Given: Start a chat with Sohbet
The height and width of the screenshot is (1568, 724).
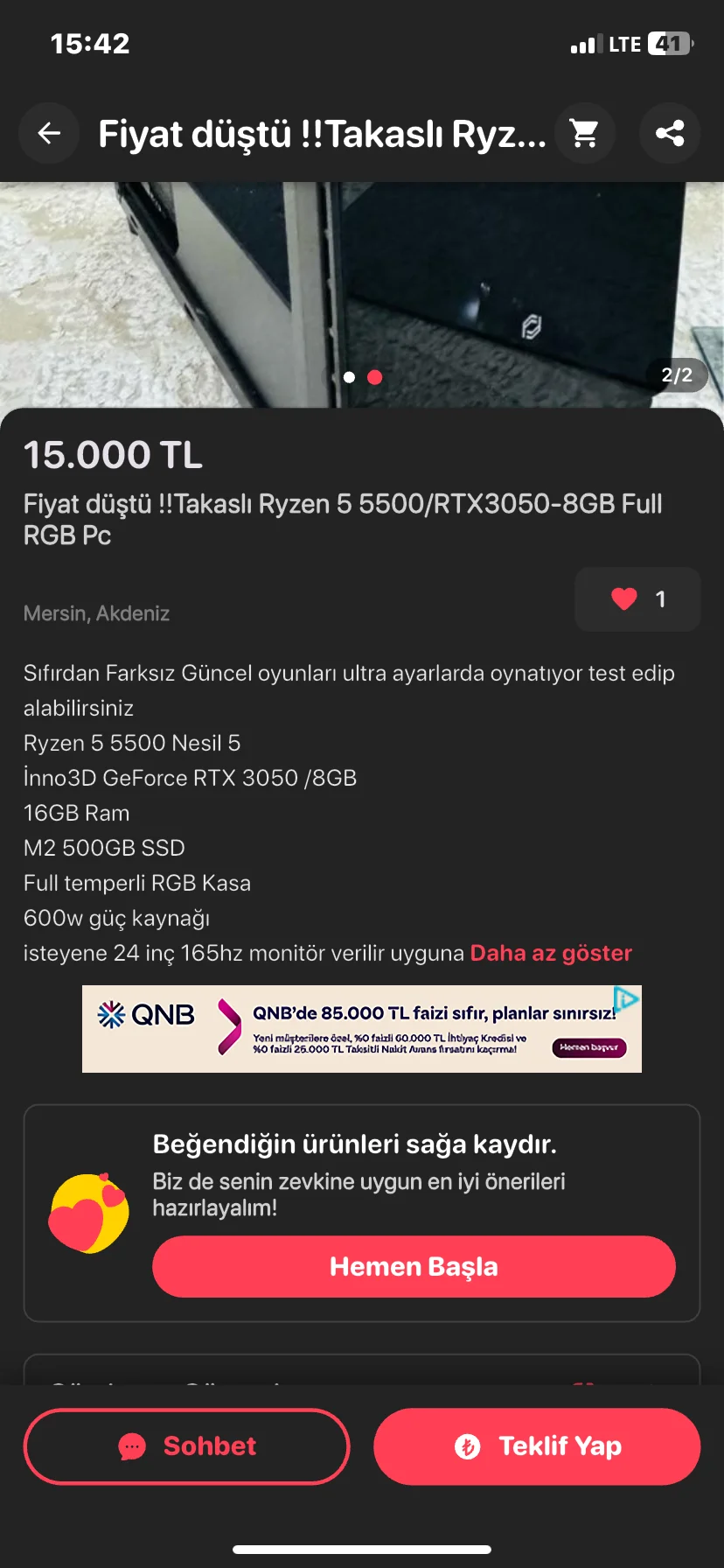Looking at the screenshot, I should tap(186, 1446).
